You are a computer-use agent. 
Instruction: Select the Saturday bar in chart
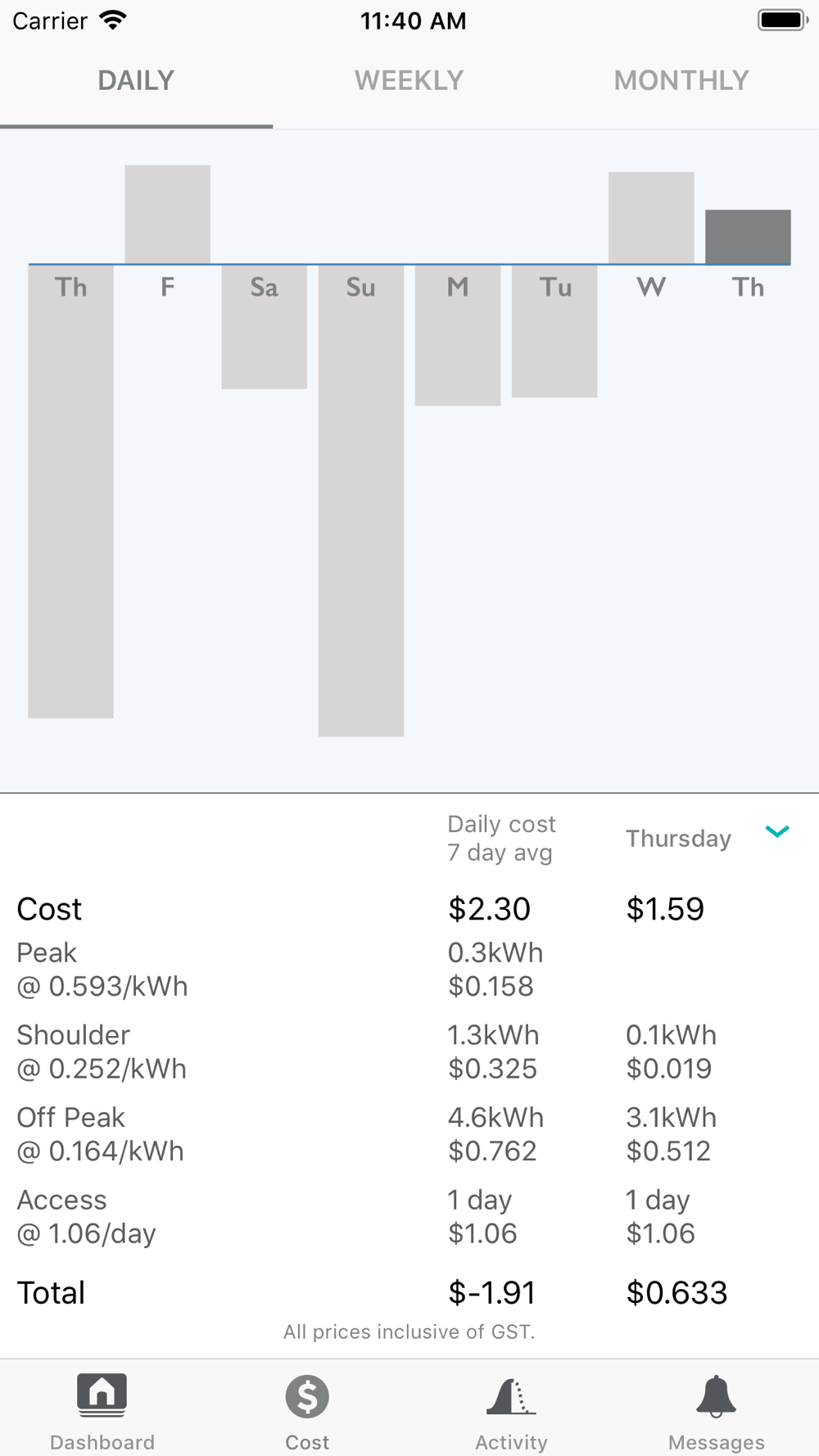pyautogui.click(x=265, y=327)
